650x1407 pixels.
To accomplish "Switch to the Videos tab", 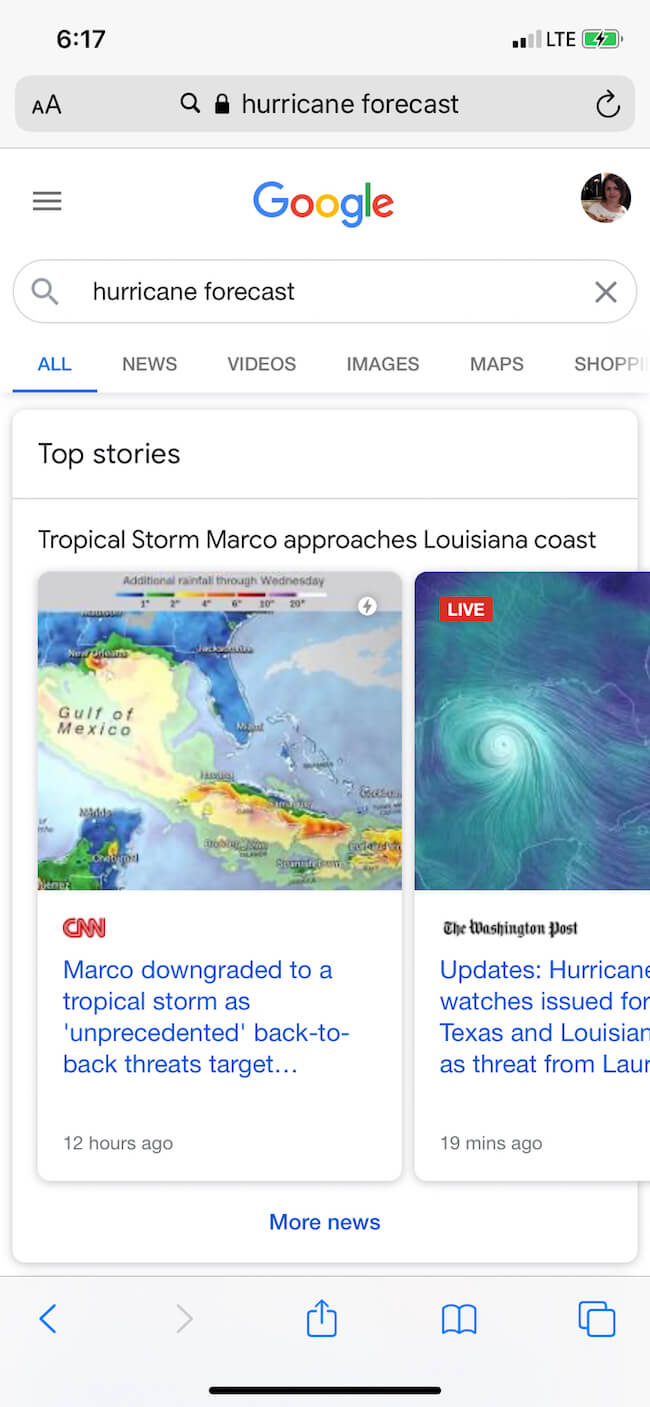I will [x=261, y=364].
